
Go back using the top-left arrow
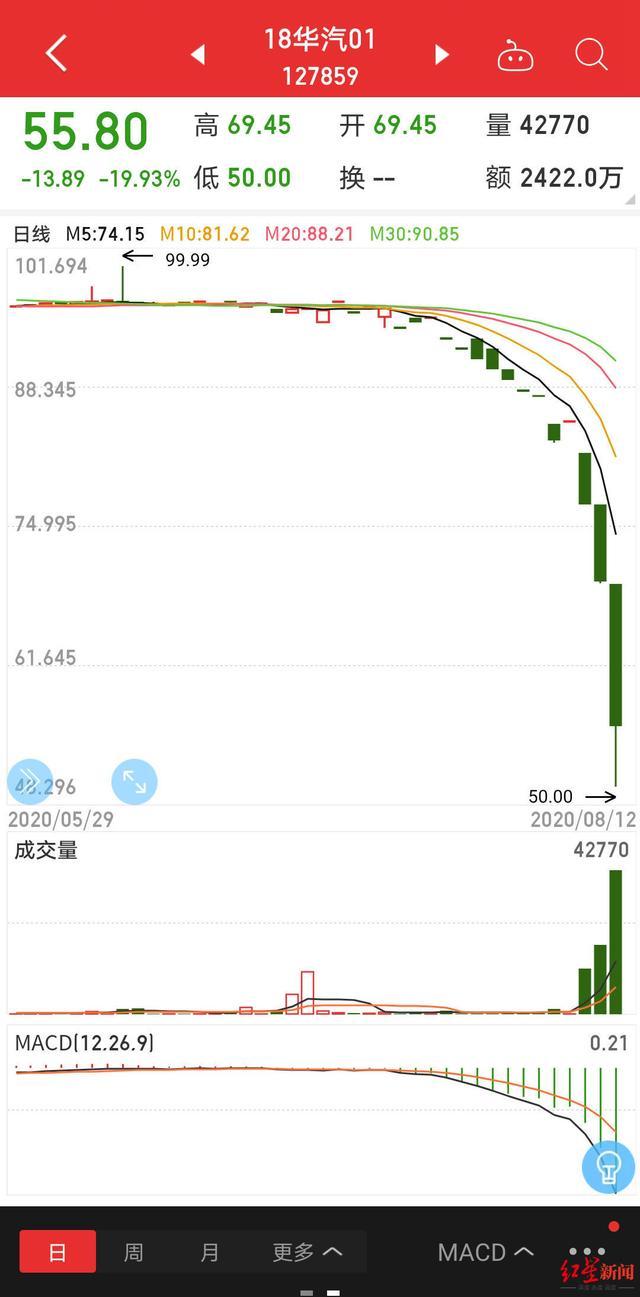click(x=57, y=54)
